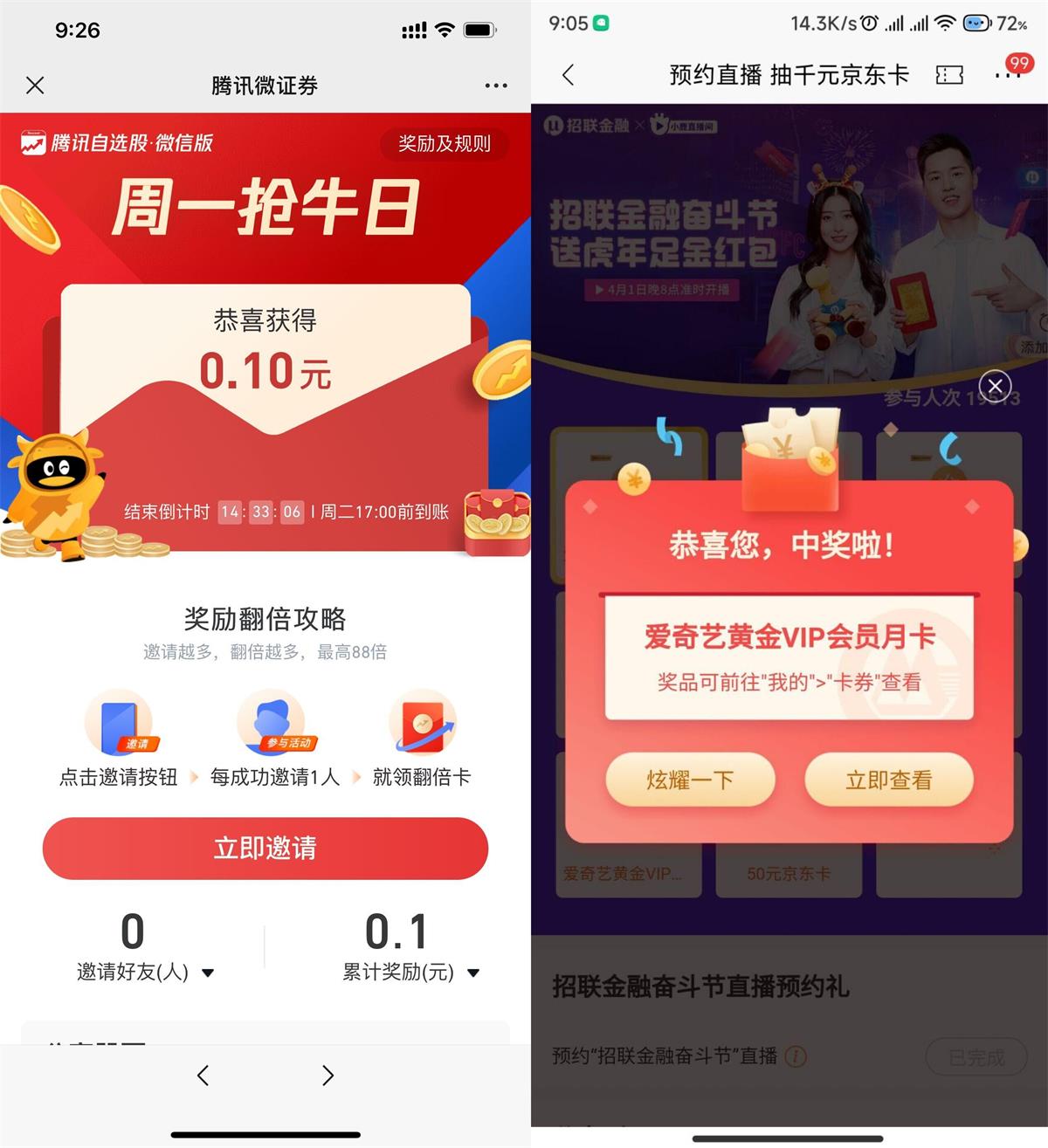This screenshot has height=1148, width=1048.
Task: Open the more menu on the live stream page
Action: 1006,76
